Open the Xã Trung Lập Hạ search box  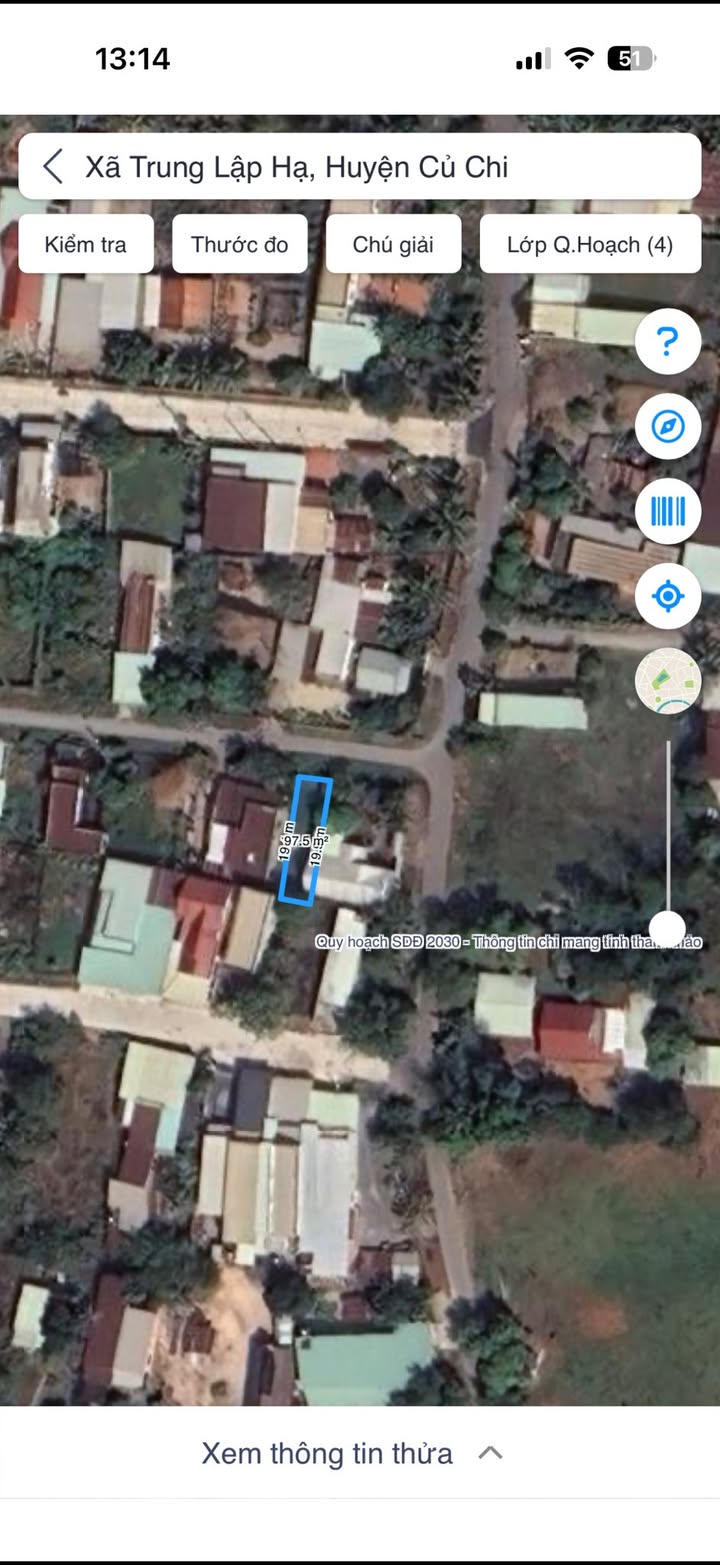click(380, 167)
